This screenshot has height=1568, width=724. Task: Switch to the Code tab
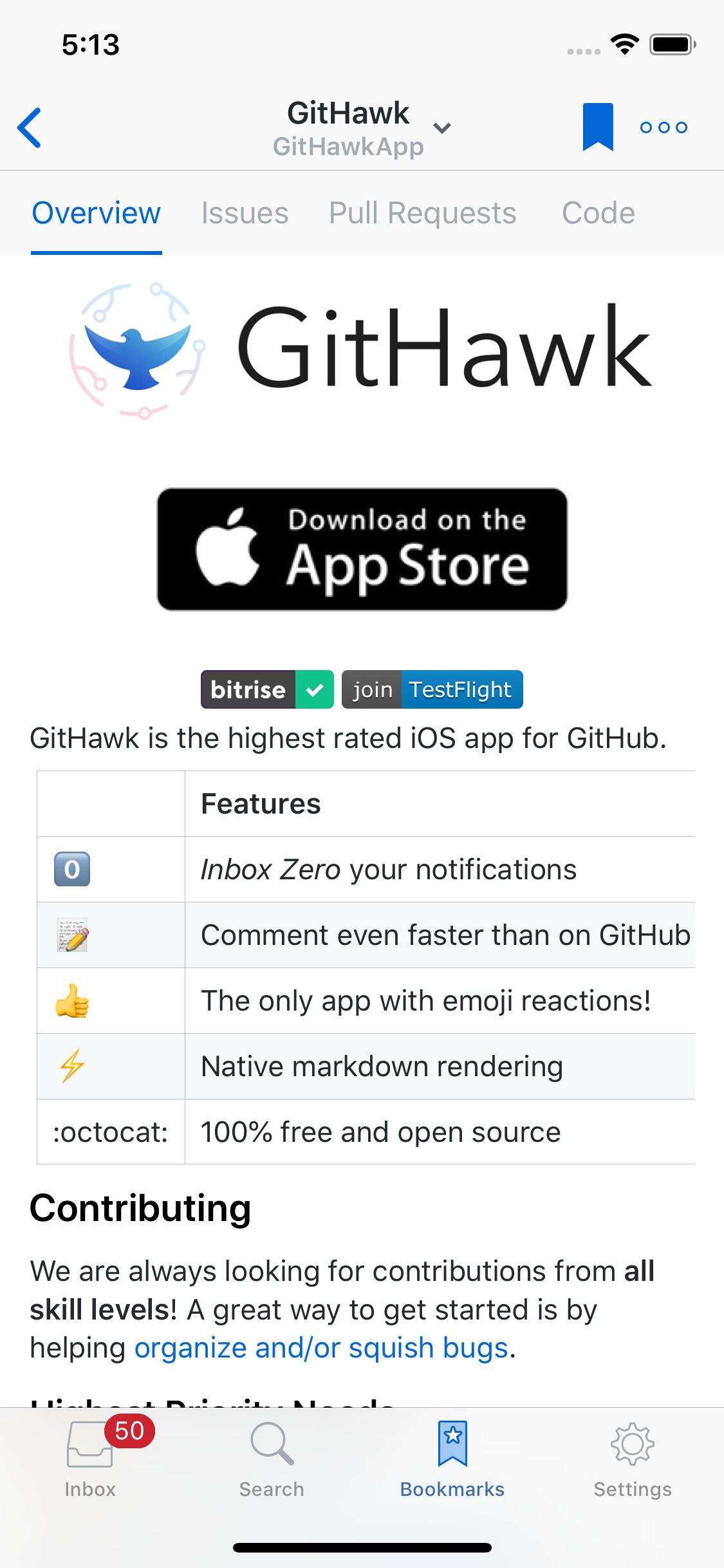pyautogui.click(x=599, y=213)
